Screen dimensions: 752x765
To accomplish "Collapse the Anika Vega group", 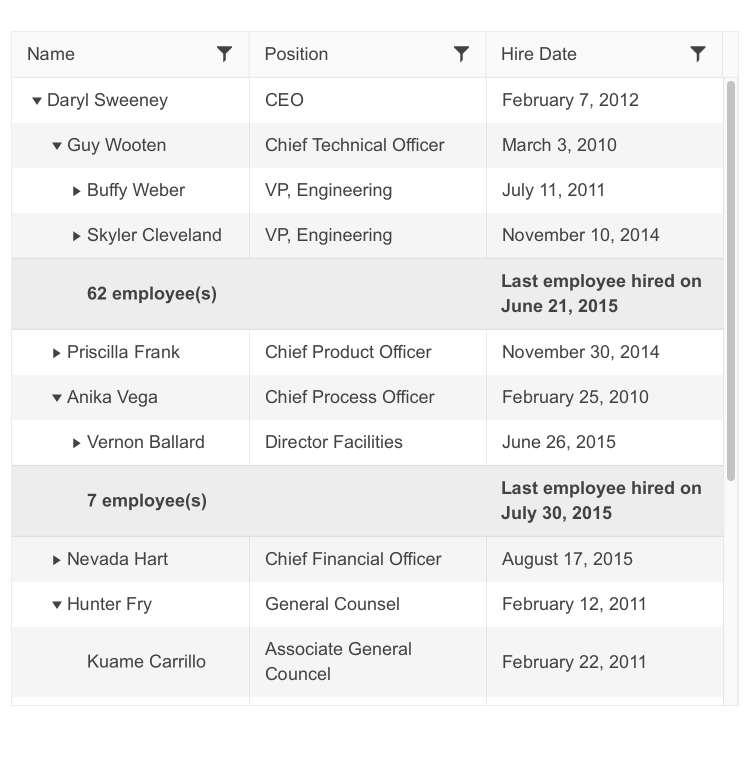I will pos(56,397).
